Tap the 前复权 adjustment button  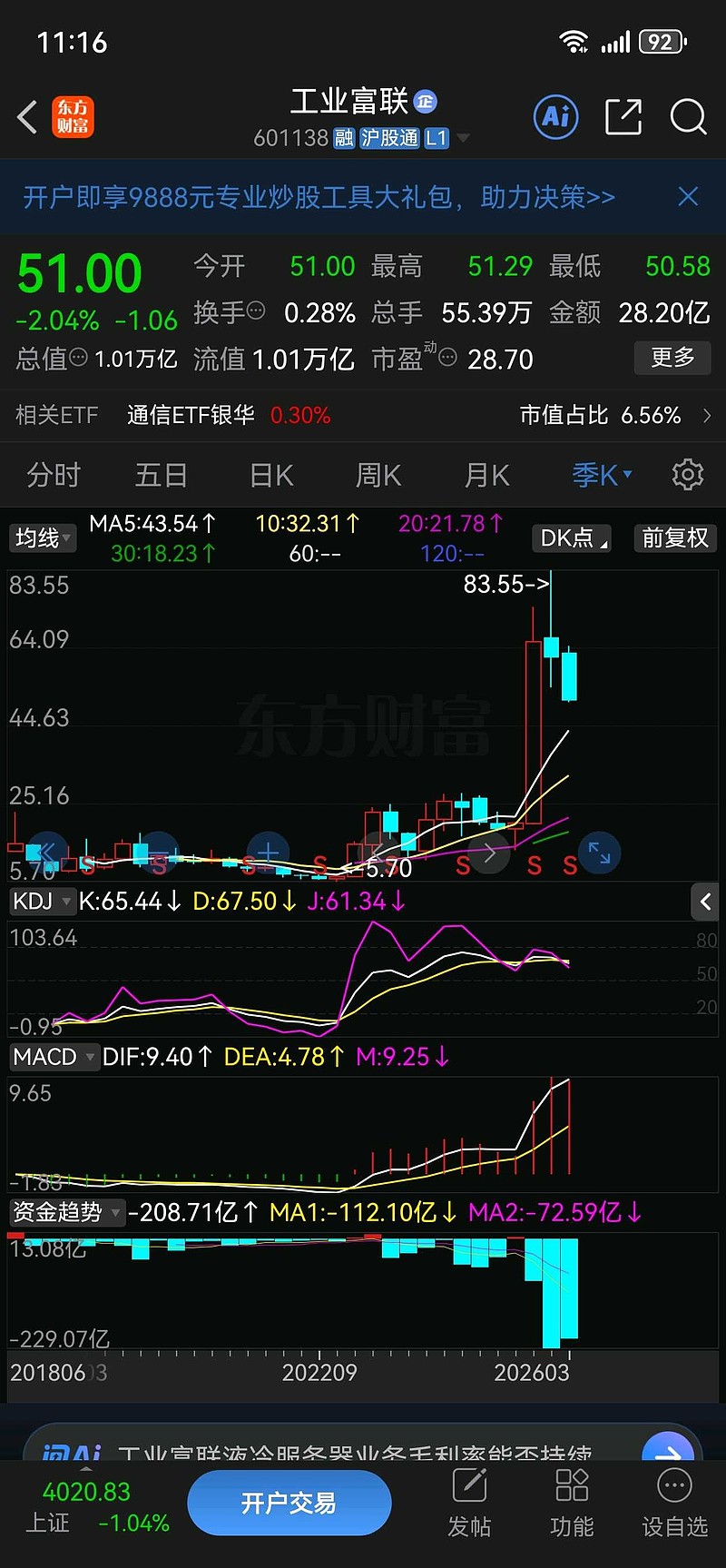(x=674, y=538)
